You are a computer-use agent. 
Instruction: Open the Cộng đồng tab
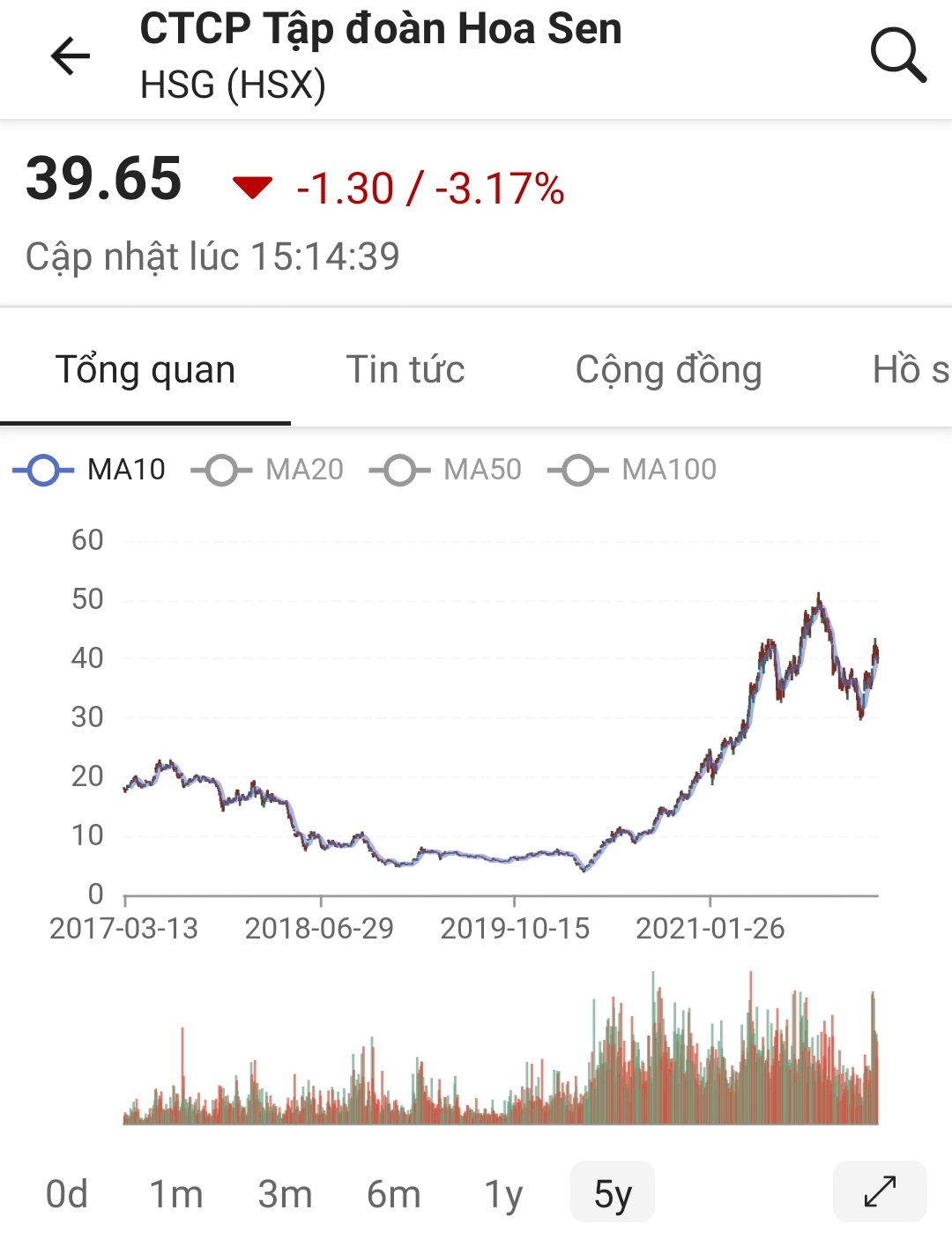[668, 370]
